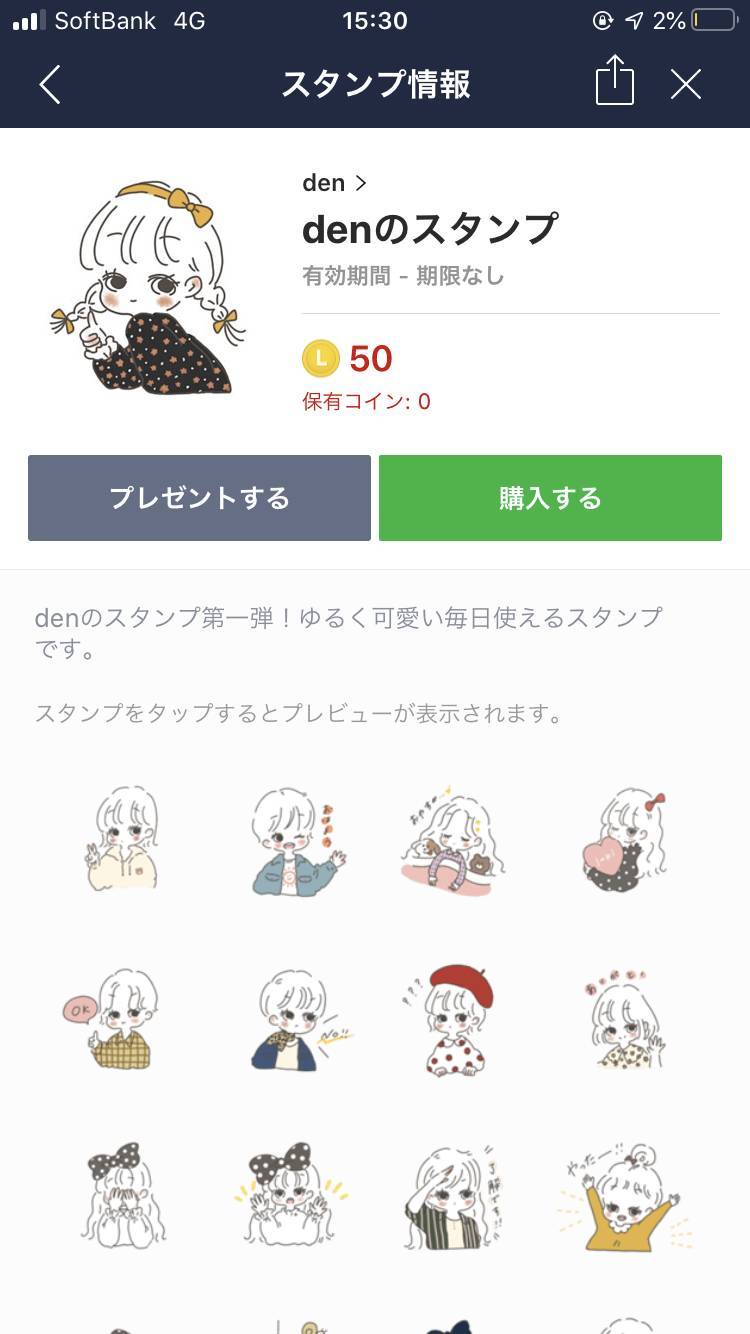
Task: Preview the OK speech bubble sticker
Action: point(112,1019)
